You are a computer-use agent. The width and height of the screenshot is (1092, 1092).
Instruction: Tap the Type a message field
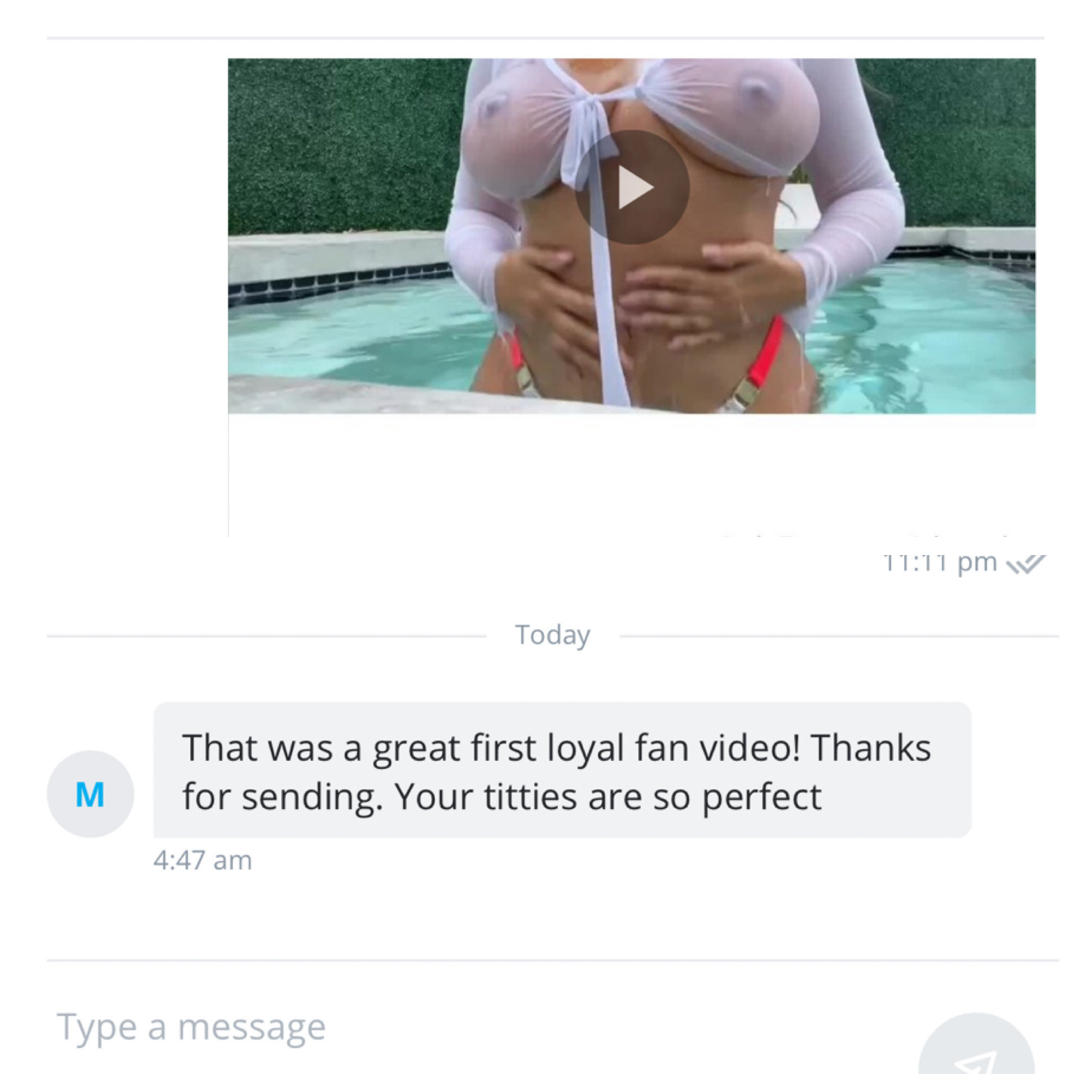pyautogui.click(x=395, y=1027)
